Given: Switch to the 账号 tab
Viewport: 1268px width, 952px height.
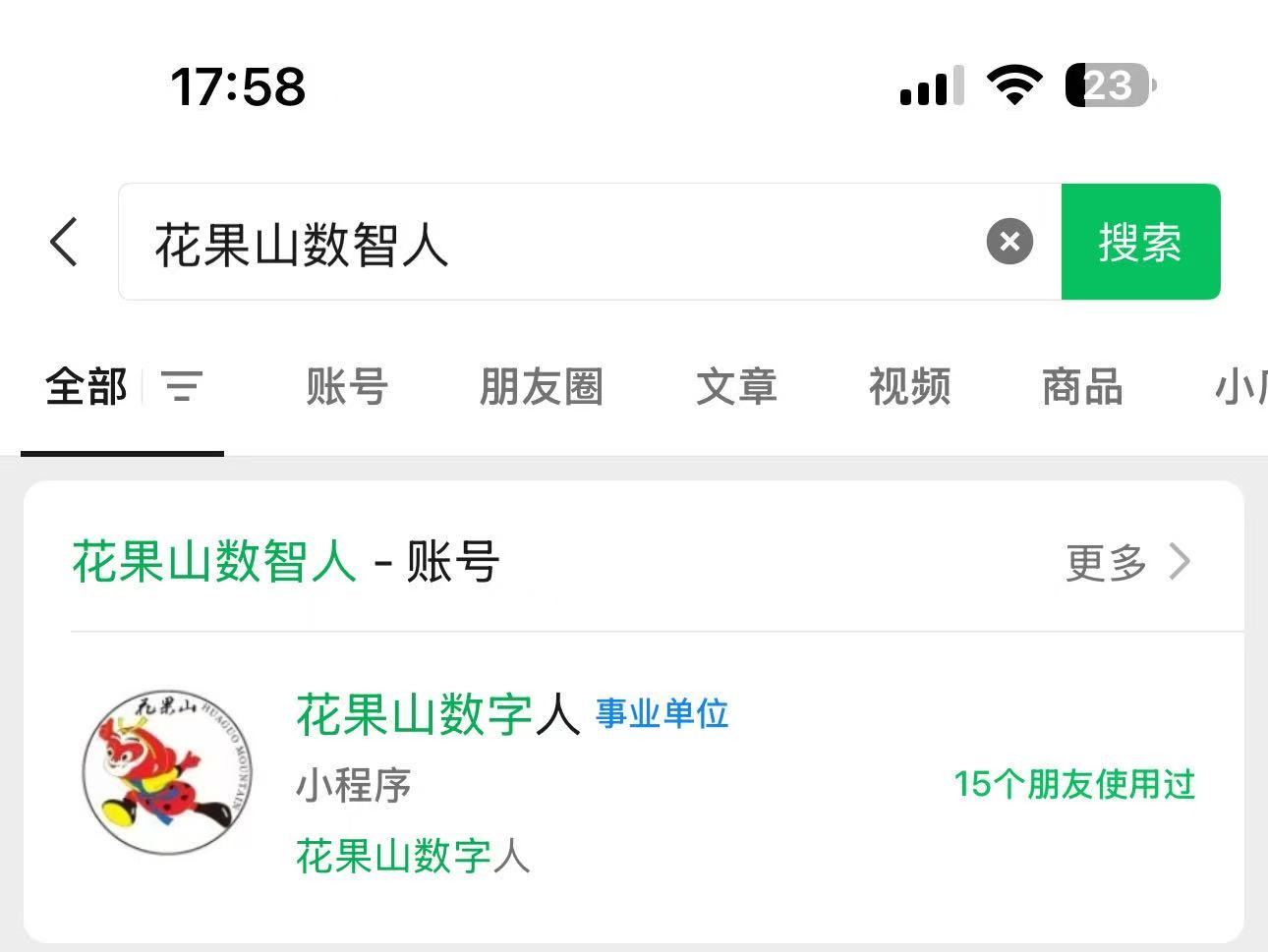Looking at the screenshot, I should 347,386.
